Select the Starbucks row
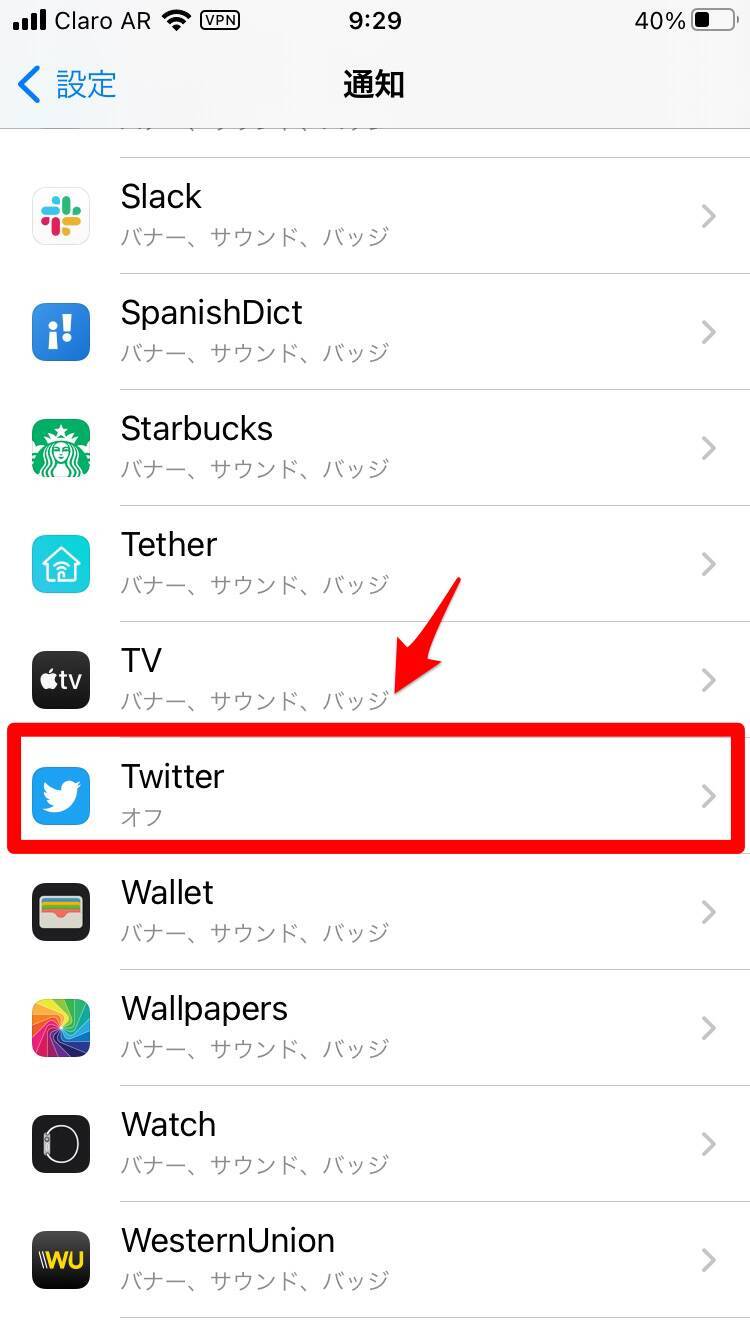Viewport: 750px width, 1334px height. pos(375,447)
